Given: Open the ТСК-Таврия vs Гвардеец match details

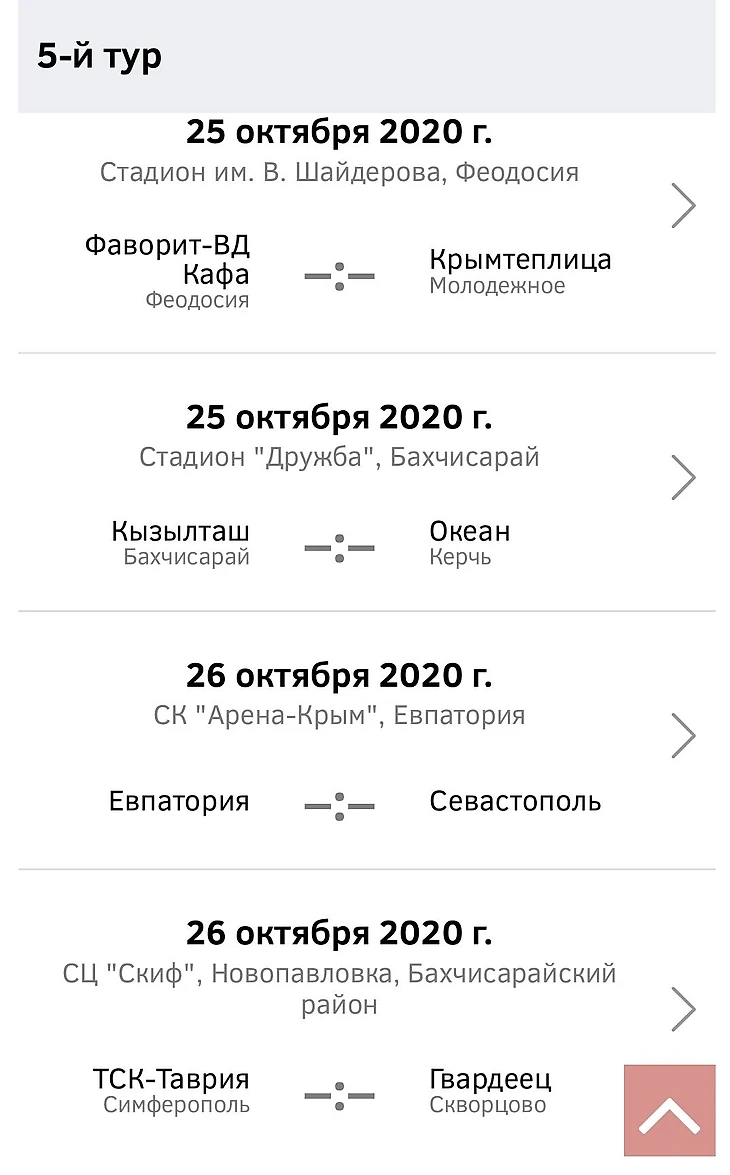Looking at the screenshot, I should (683, 1009).
